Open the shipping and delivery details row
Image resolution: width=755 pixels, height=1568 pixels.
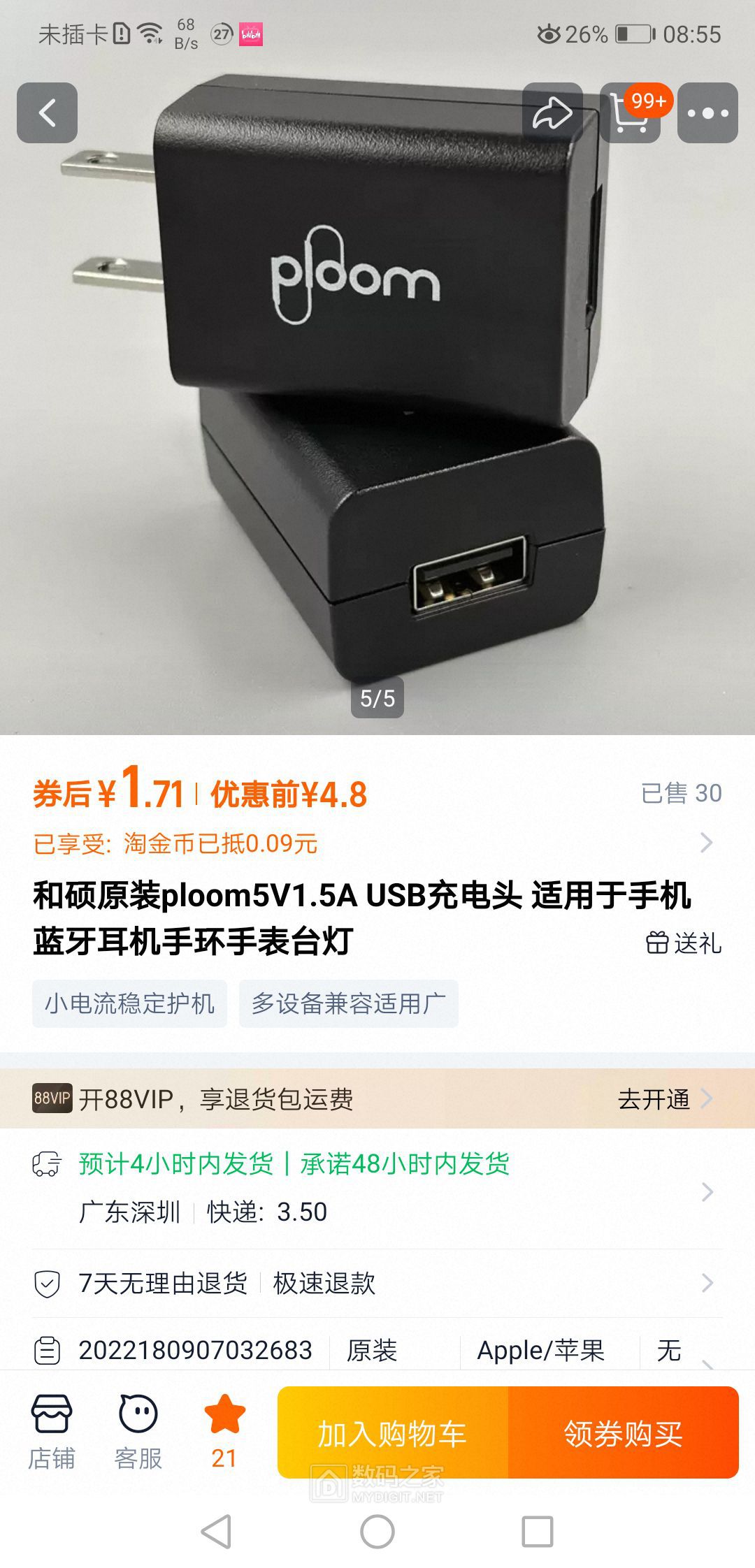tap(377, 1188)
